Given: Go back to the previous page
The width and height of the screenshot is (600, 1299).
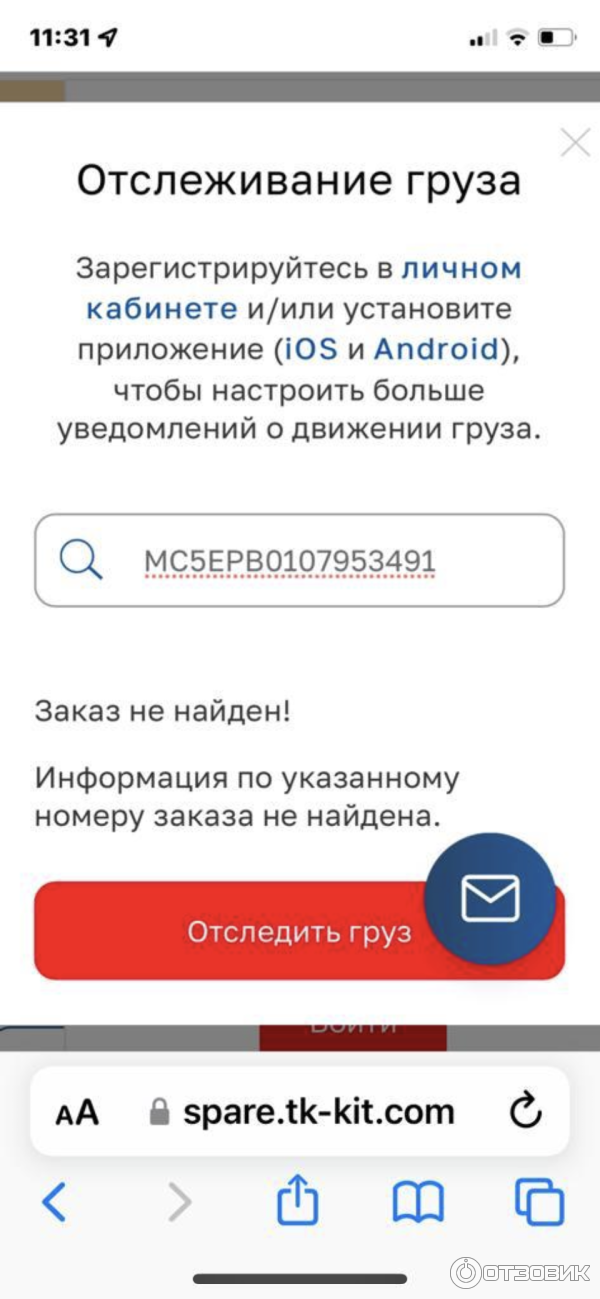Looking at the screenshot, I should pyautogui.click(x=54, y=1203).
